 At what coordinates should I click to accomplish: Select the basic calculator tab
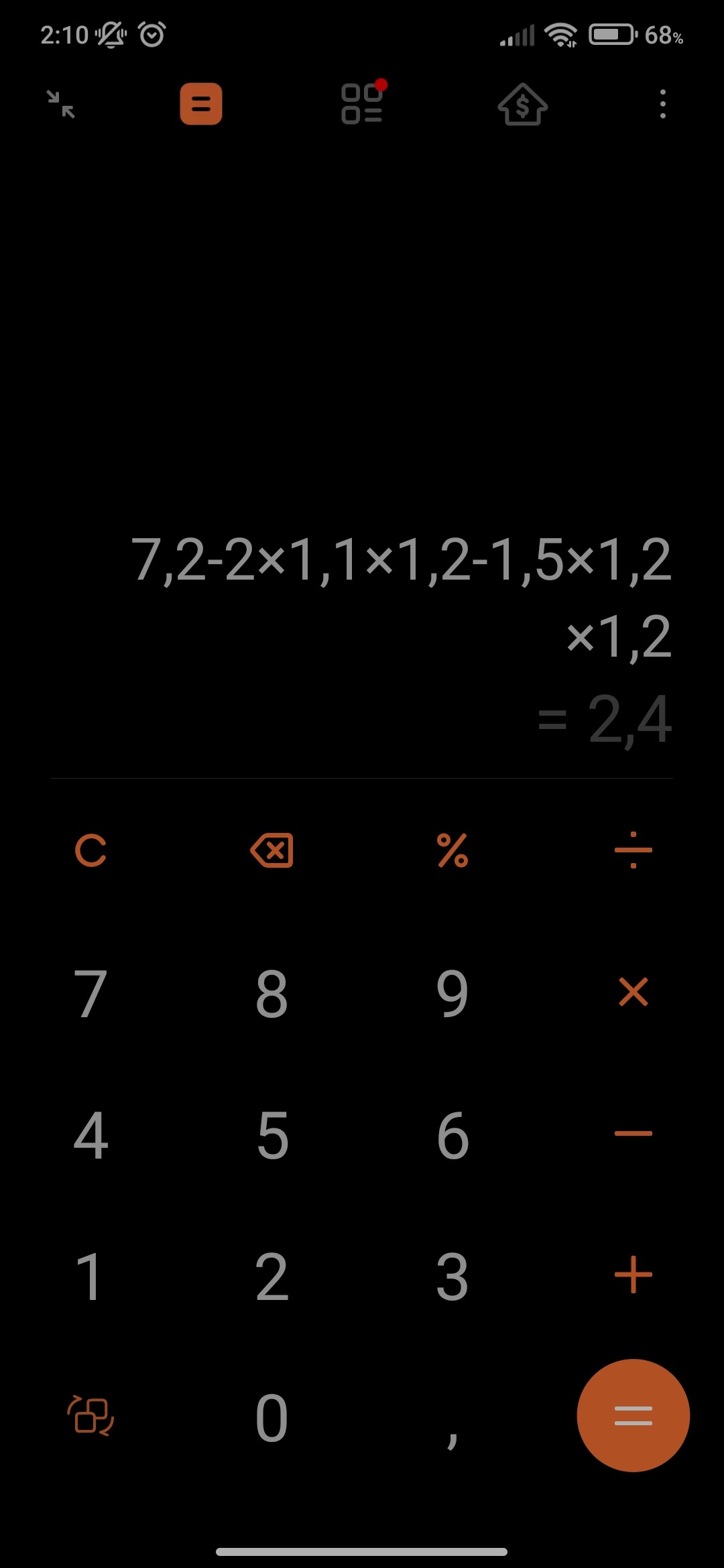[x=201, y=104]
